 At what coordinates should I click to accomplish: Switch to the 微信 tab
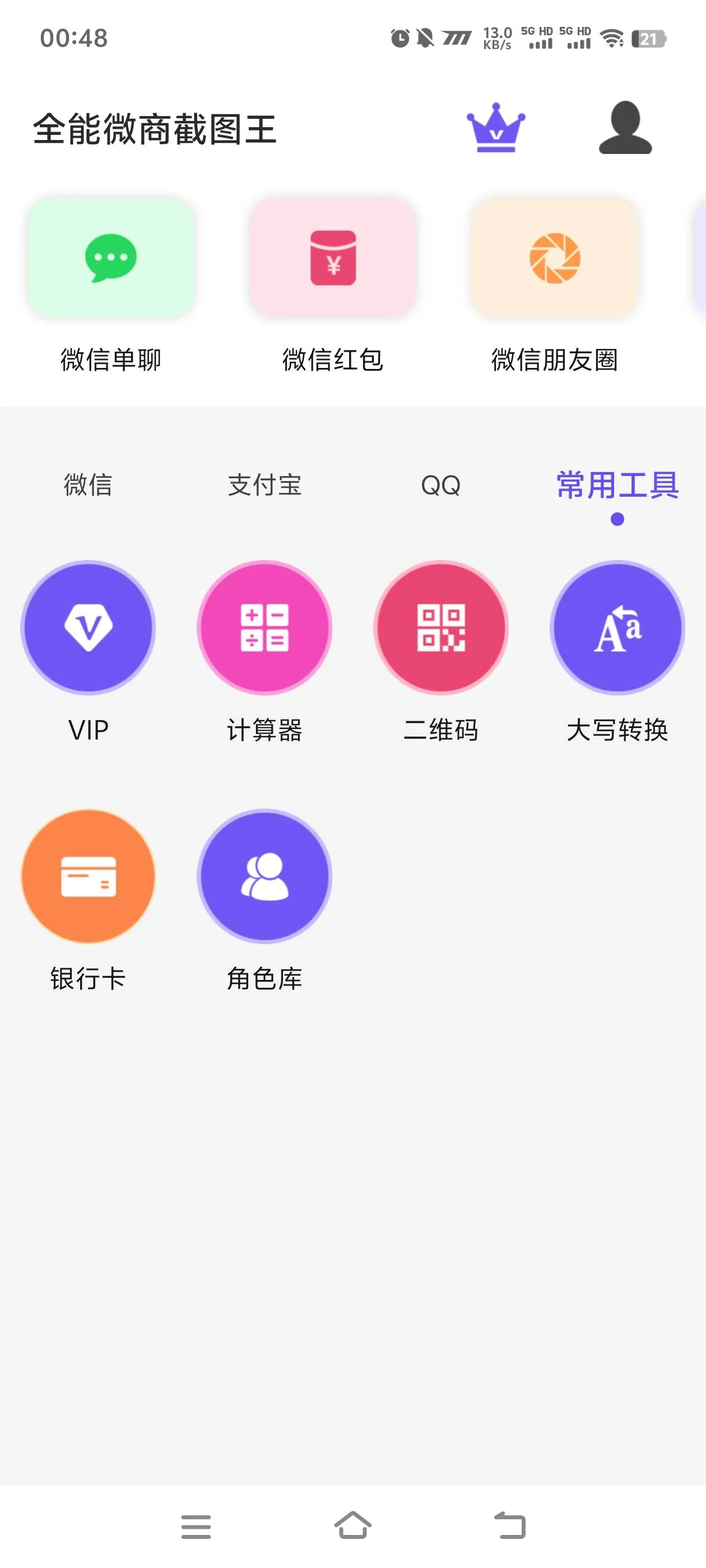point(88,485)
